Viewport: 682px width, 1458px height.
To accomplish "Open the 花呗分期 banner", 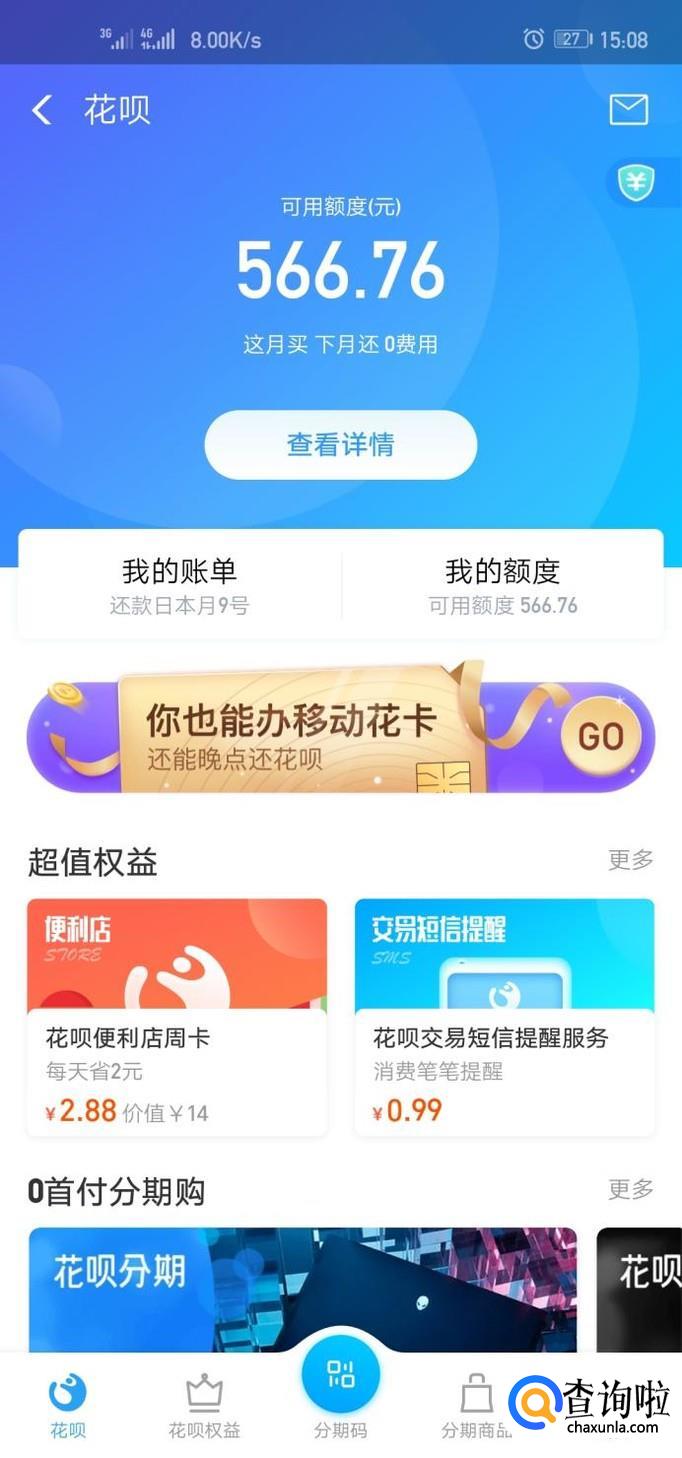I will click(302, 1288).
